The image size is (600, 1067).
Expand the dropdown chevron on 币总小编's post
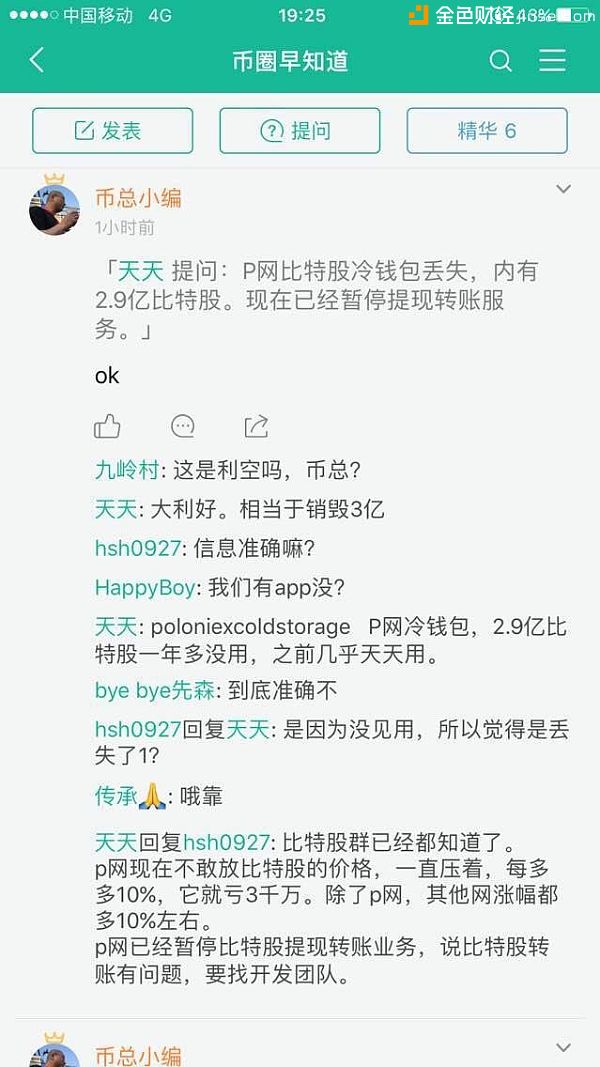pyautogui.click(x=563, y=189)
